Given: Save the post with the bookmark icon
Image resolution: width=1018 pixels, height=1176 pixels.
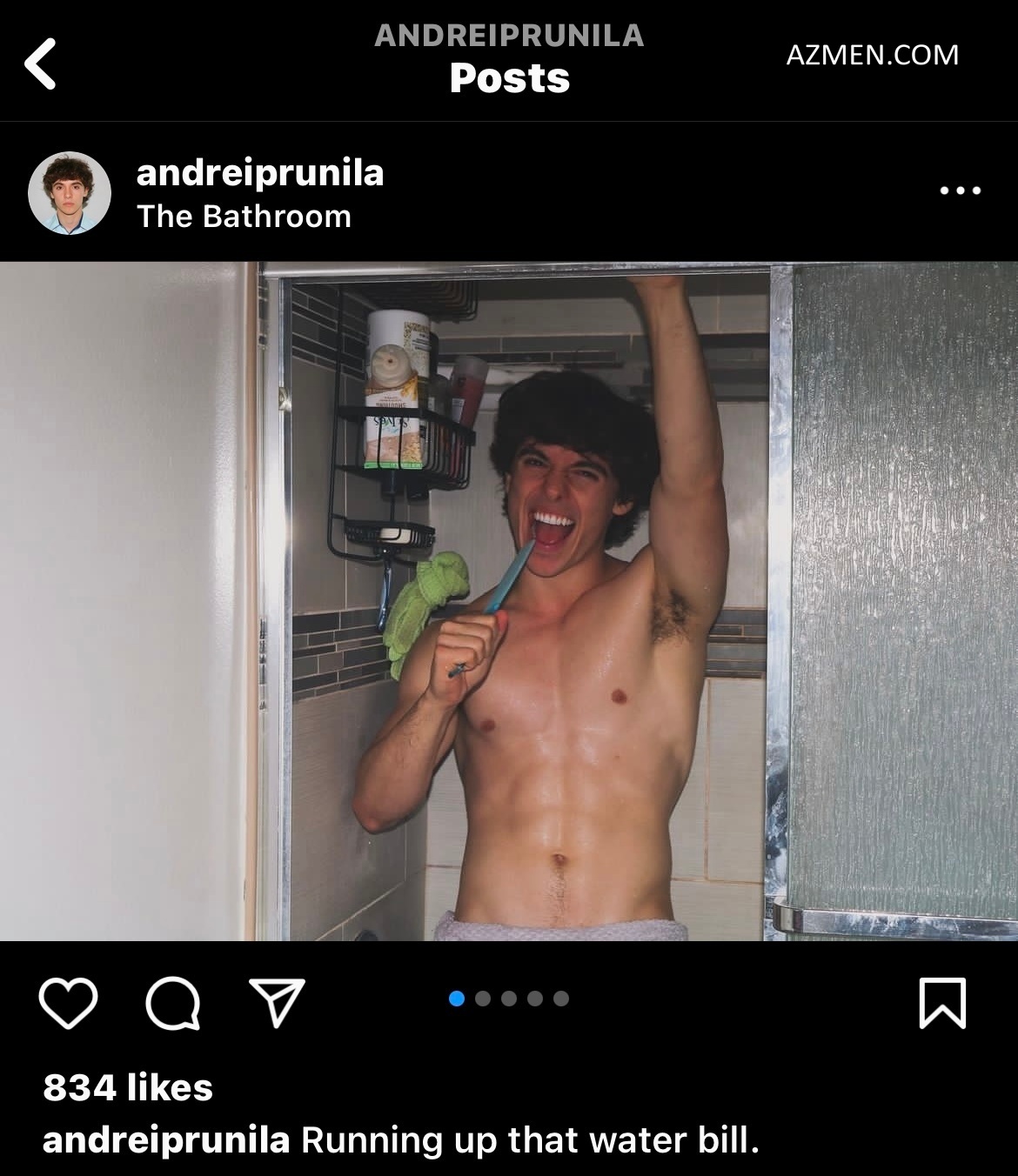Looking at the screenshot, I should click(x=942, y=1003).
